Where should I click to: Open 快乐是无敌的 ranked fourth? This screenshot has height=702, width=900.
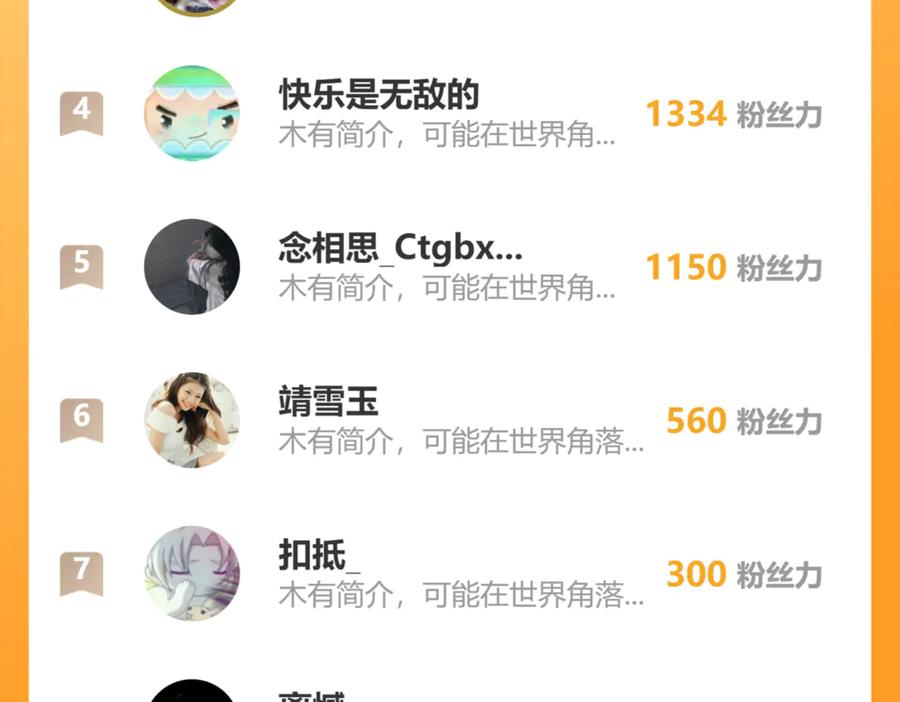pos(449,113)
